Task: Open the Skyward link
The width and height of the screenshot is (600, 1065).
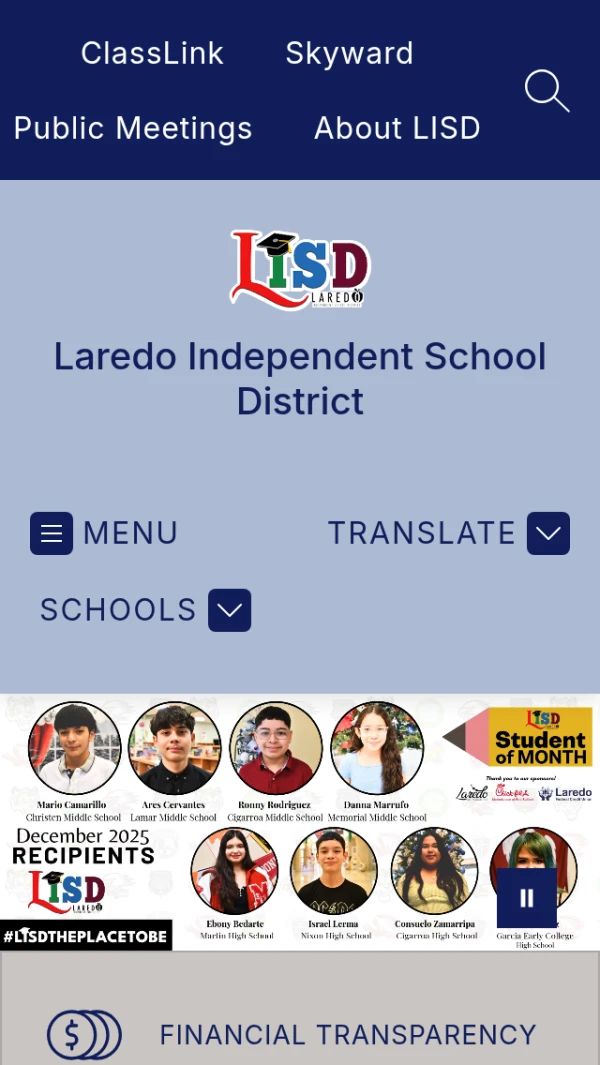Action: [349, 53]
